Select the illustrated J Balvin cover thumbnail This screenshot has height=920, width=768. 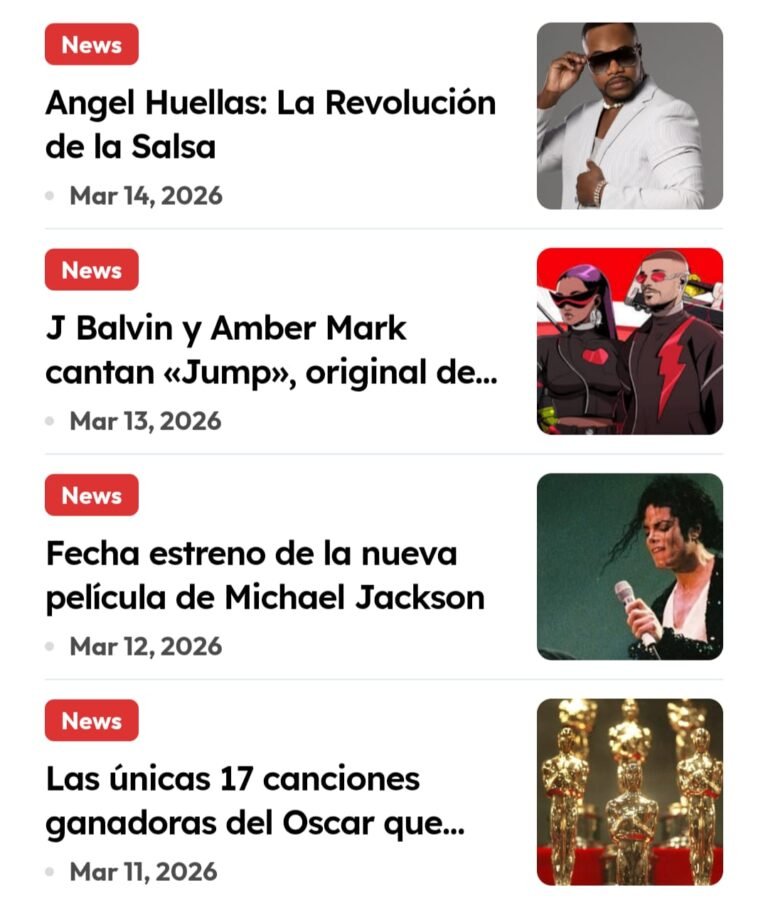coord(629,341)
